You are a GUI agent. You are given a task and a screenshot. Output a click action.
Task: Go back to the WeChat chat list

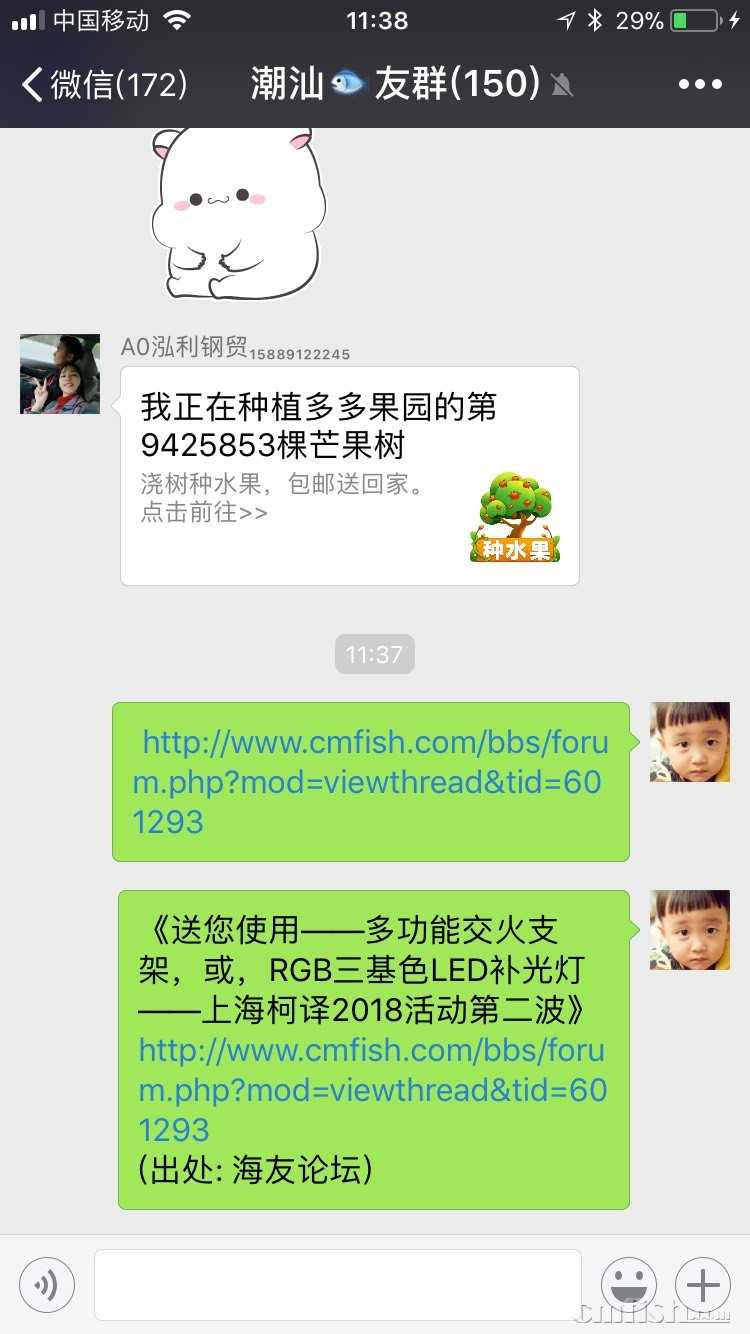coord(104,85)
